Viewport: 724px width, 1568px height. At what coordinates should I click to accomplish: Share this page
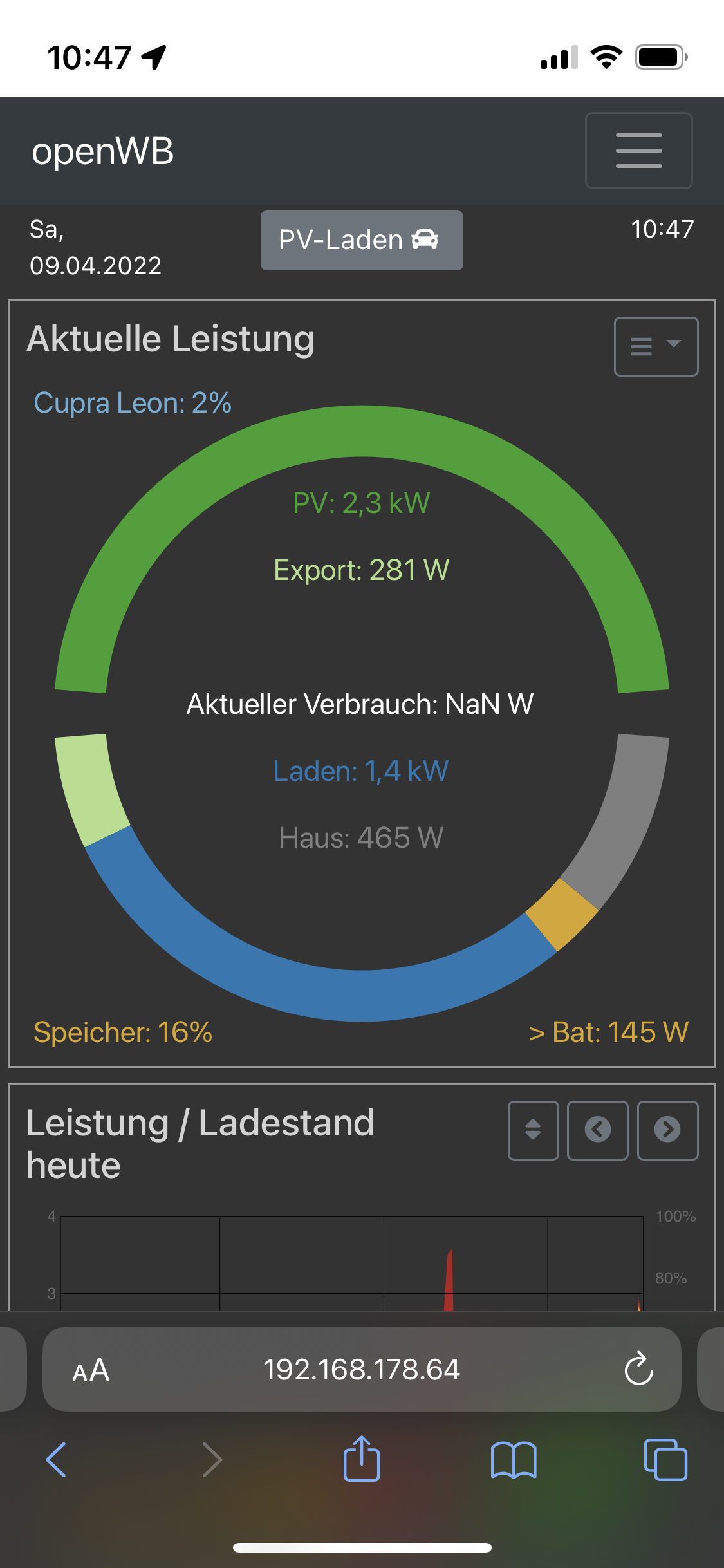coord(362,1459)
